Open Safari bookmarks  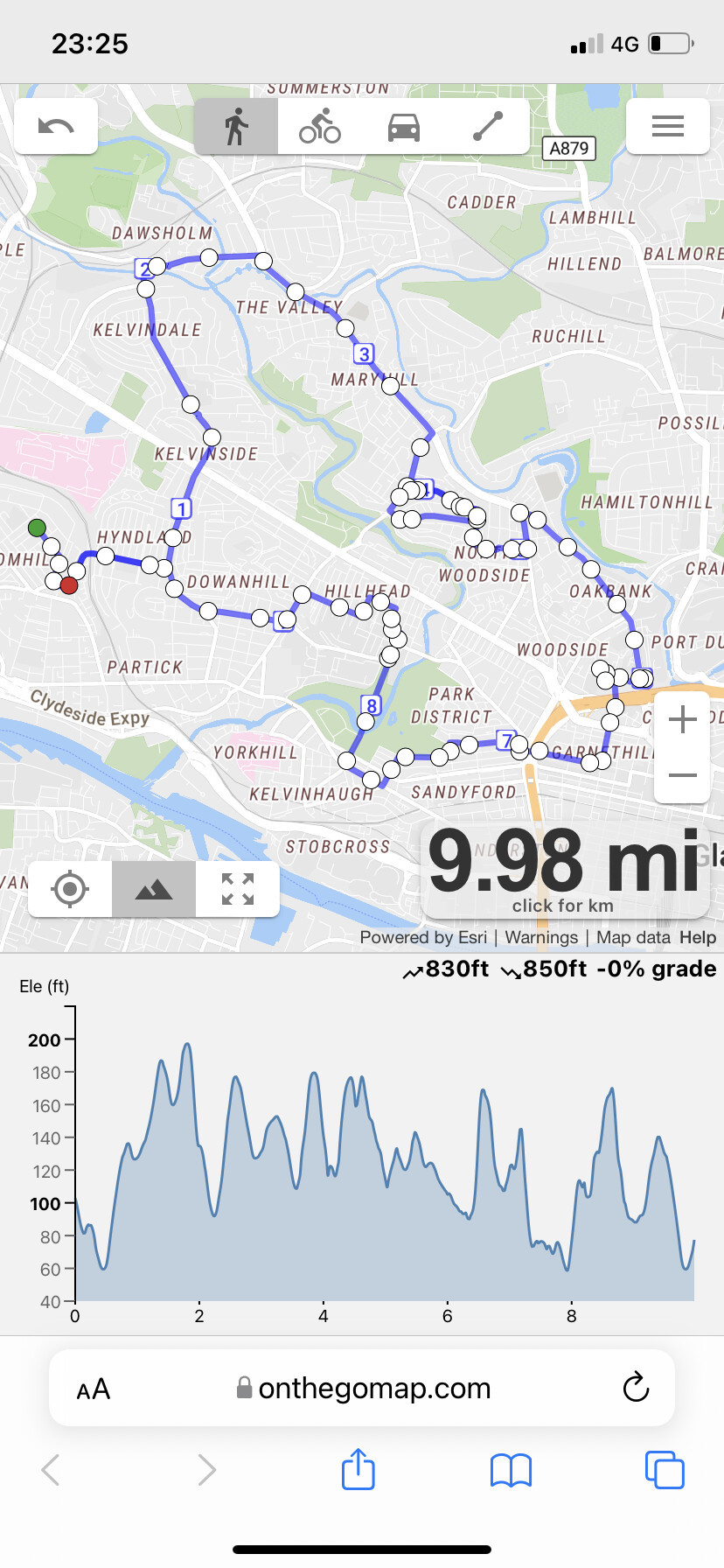point(512,1470)
